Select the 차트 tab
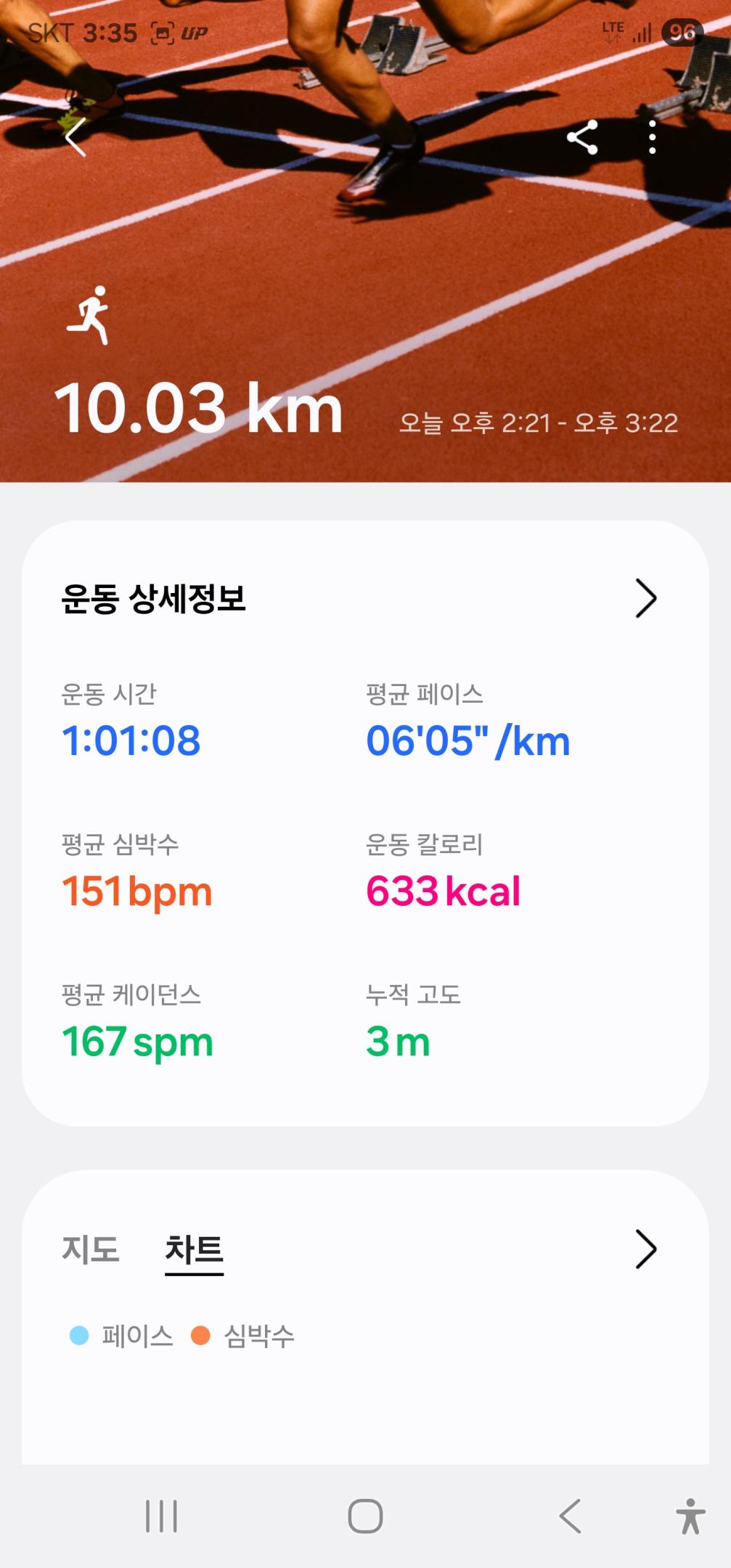 coord(195,1249)
